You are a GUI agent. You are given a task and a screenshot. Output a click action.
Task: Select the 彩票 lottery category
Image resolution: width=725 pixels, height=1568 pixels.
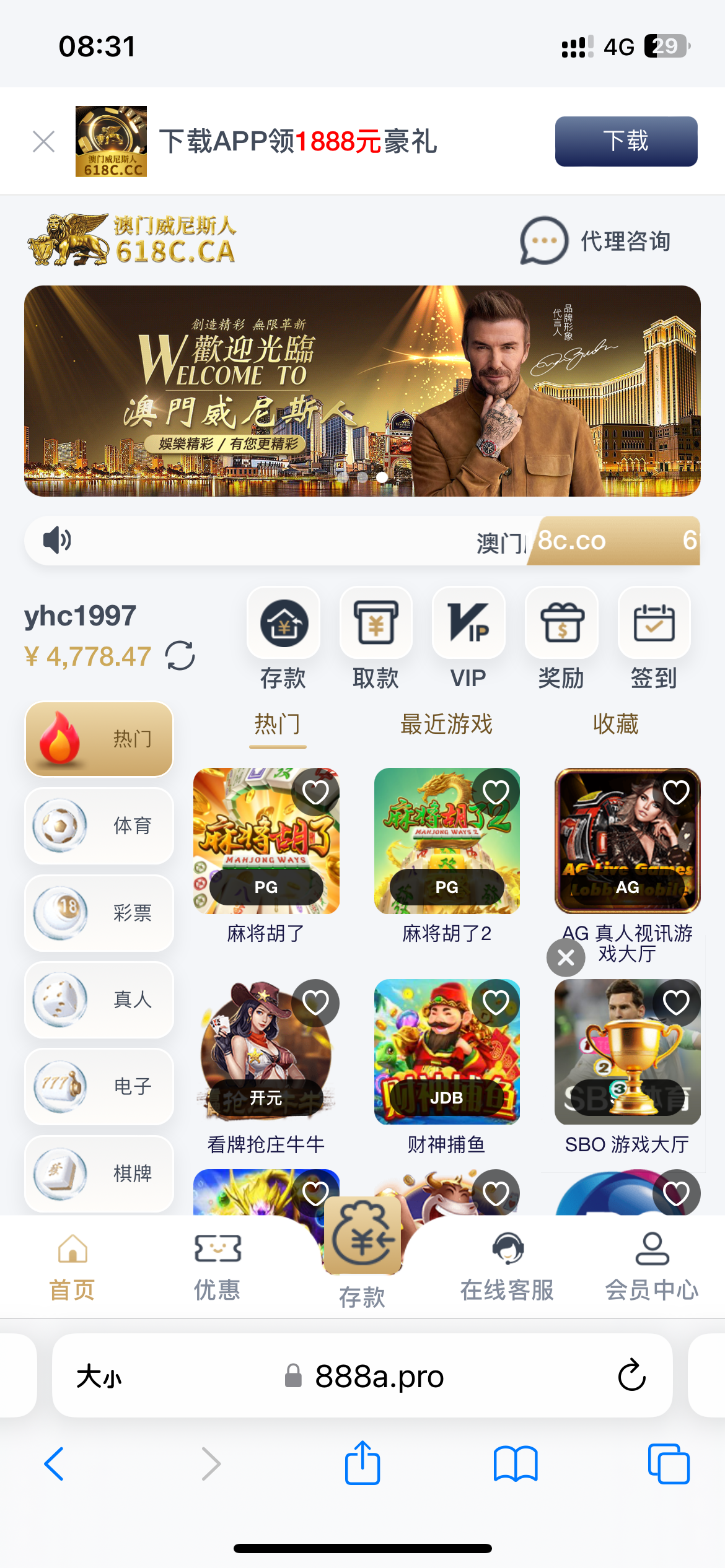click(99, 913)
